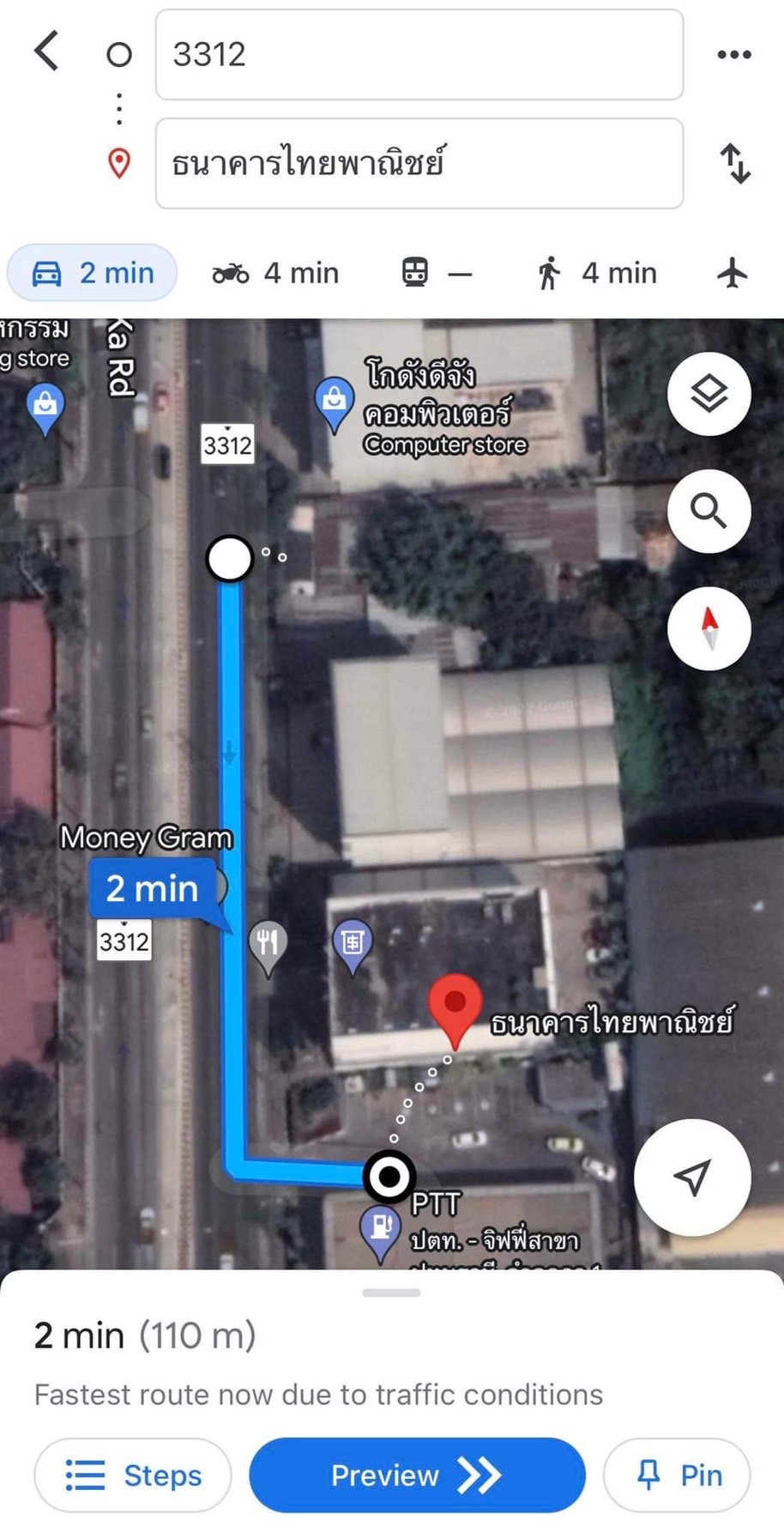Open the Computer store shopping pin

tap(335, 397)
